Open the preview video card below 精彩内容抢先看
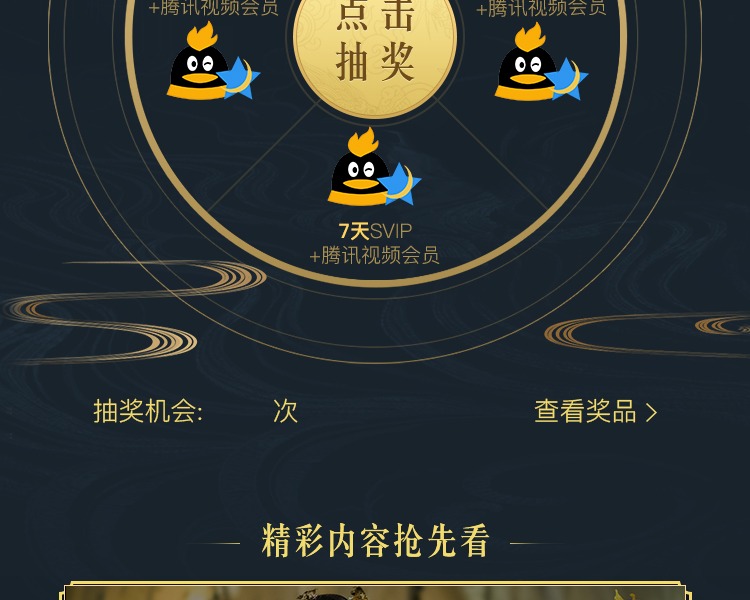The height and width of the screenshot is (600, 750). point(375,591)
